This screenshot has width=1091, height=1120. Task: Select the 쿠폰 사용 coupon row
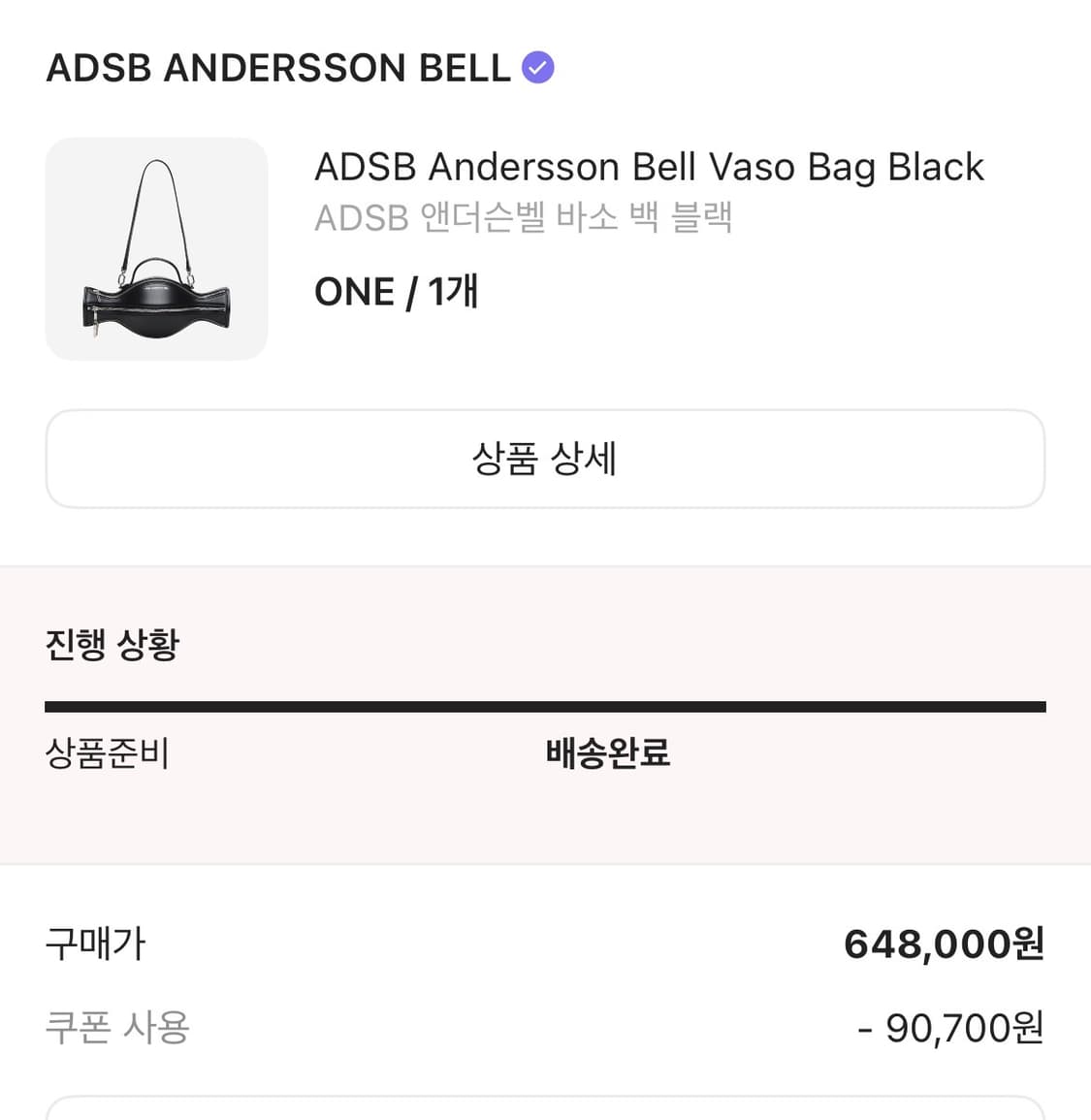tap(118, 1028)
